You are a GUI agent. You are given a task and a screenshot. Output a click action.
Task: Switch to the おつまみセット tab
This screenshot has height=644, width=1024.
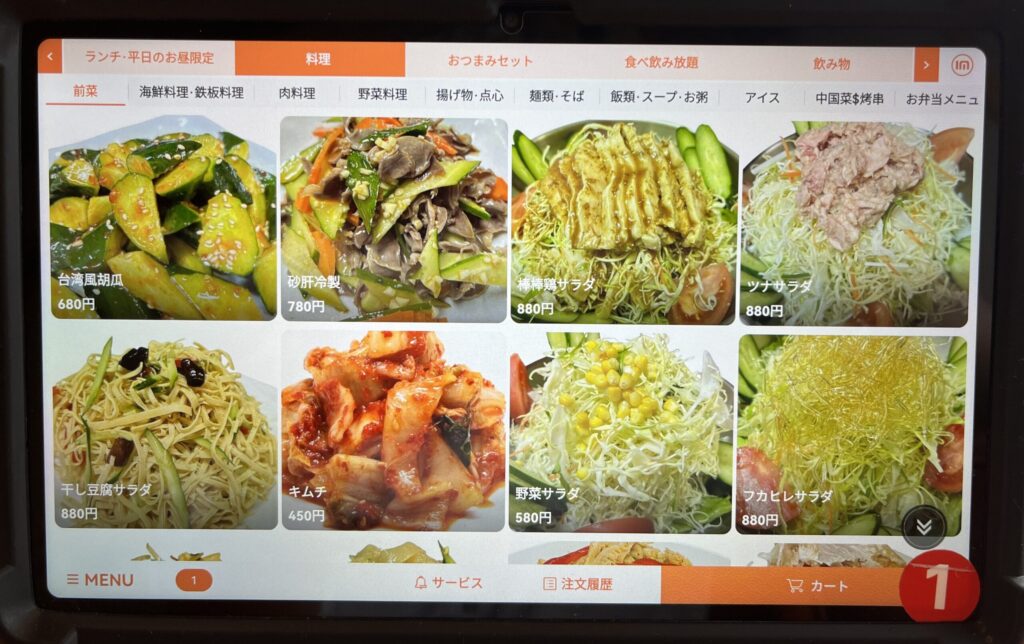click(490, 61)
